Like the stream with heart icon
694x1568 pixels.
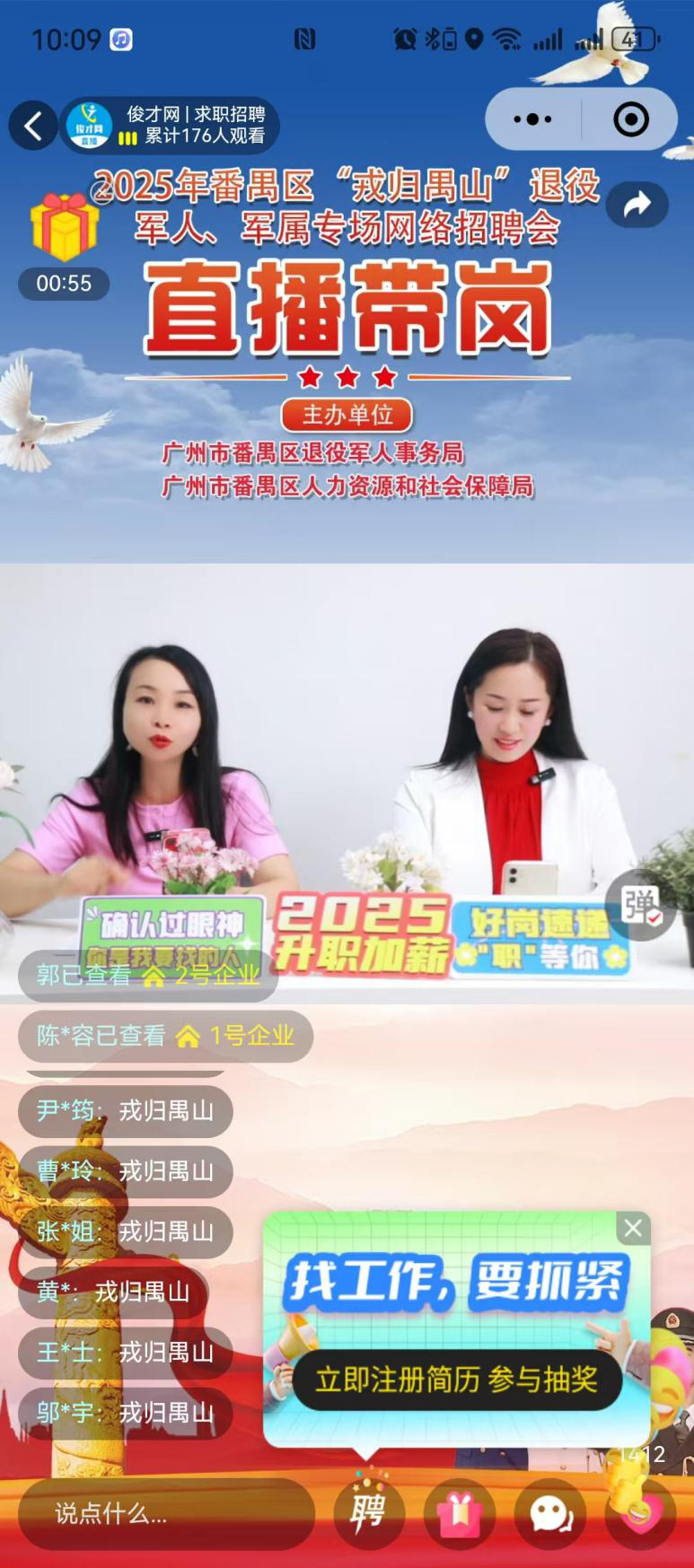(x=640, y=1513)
